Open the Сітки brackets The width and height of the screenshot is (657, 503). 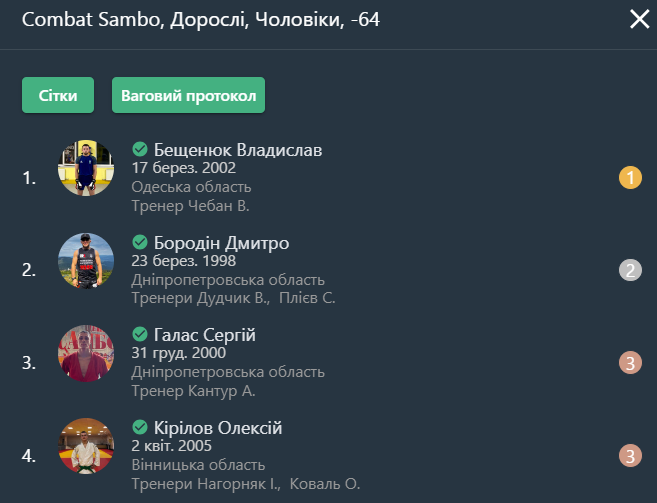click(58, 96)
